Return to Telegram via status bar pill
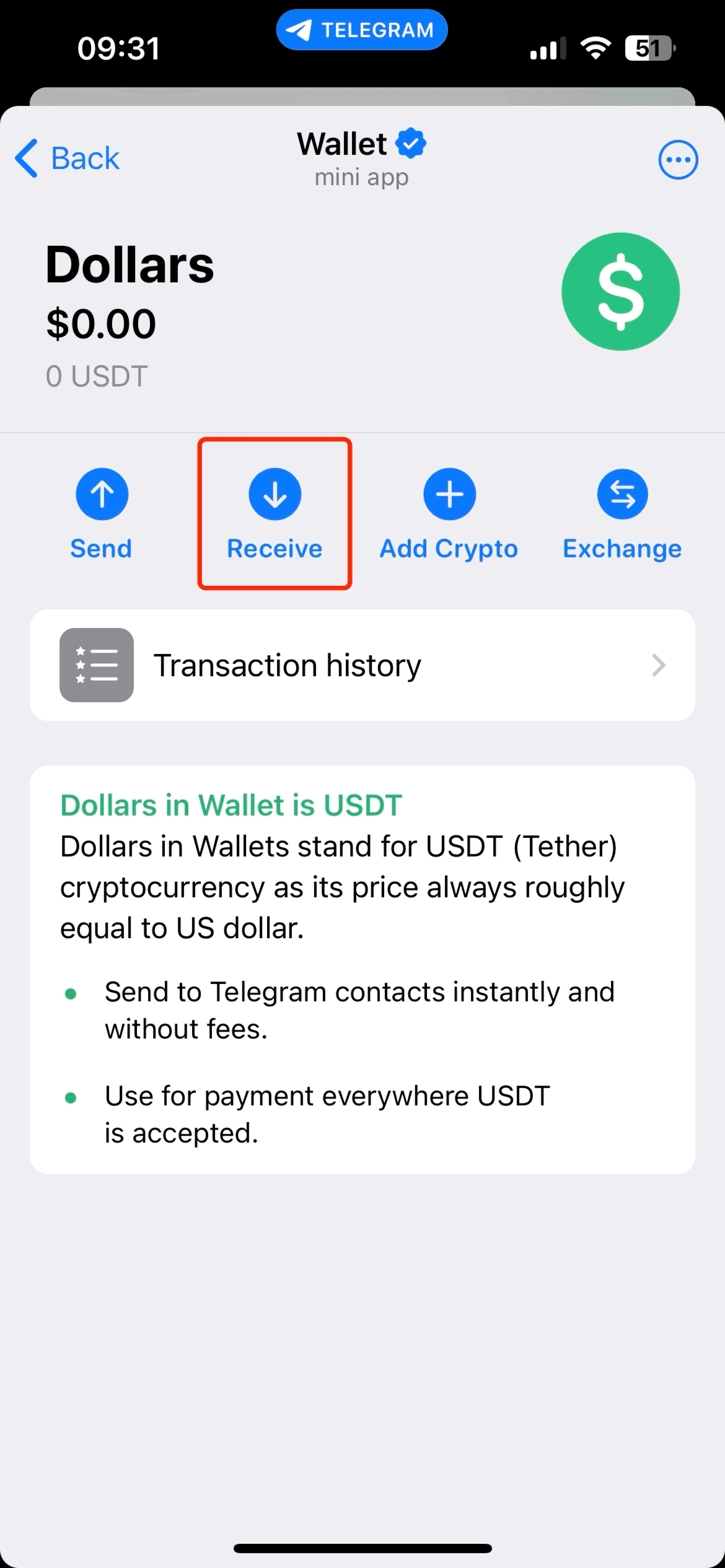Viewport: 725px width, 1568px height. pos(362,30)
